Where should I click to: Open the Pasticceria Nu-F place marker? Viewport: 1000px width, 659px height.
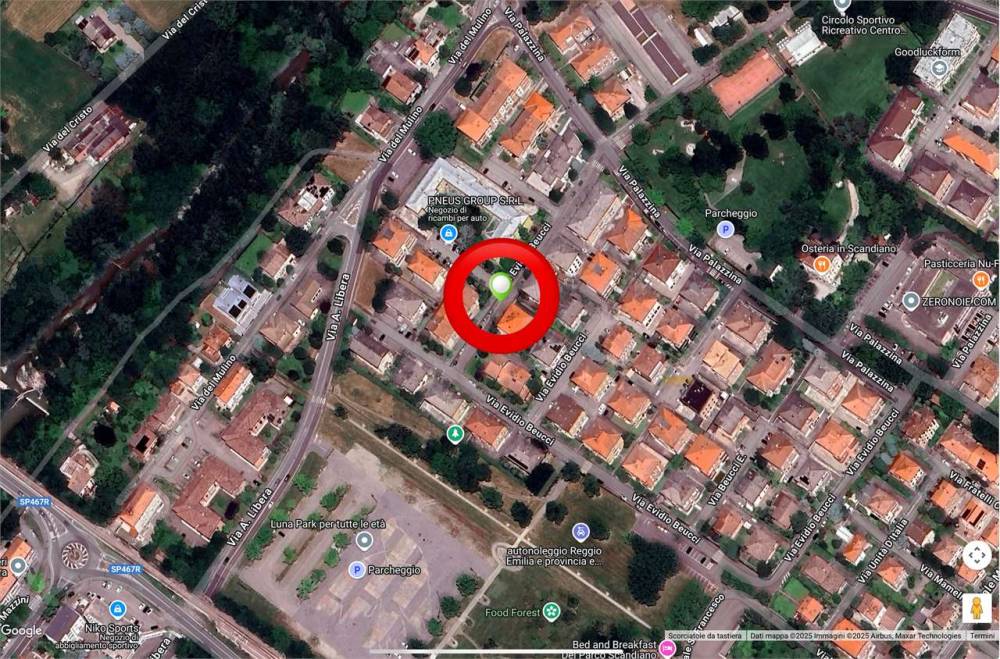pyautogui.click(x=981, y=279)
